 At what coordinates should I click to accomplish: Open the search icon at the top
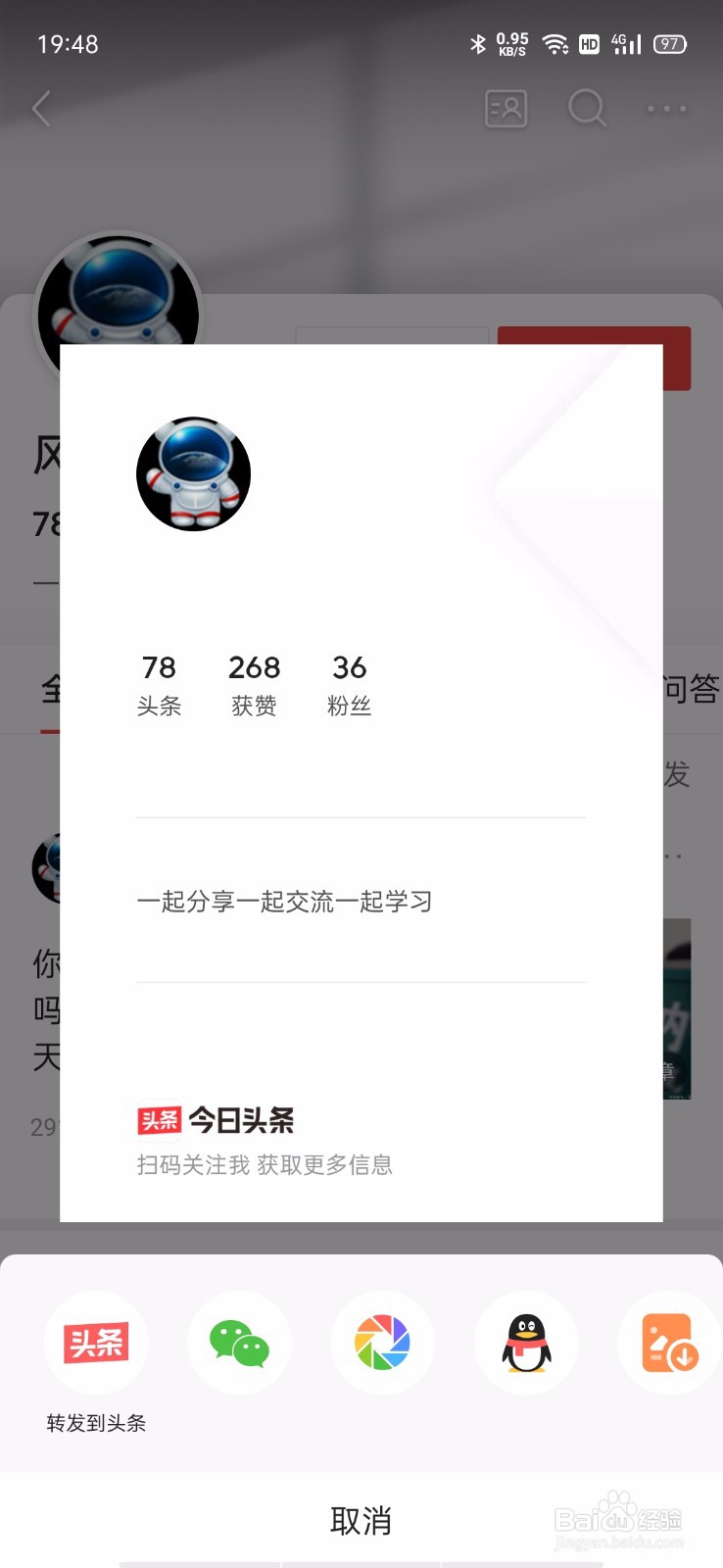tap(587, 109)
